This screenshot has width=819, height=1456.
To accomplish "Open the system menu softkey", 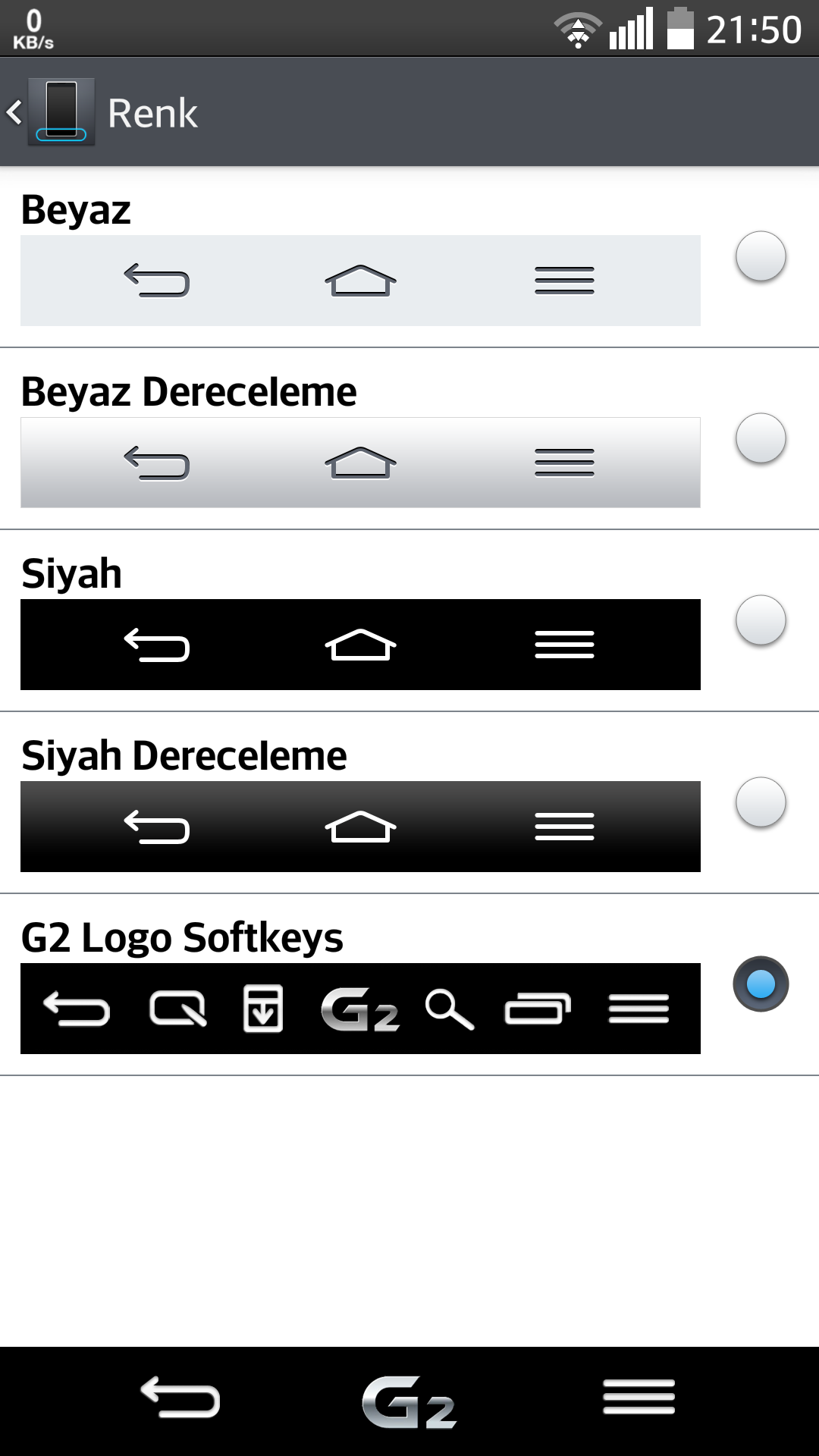I will click(639, 1397).
